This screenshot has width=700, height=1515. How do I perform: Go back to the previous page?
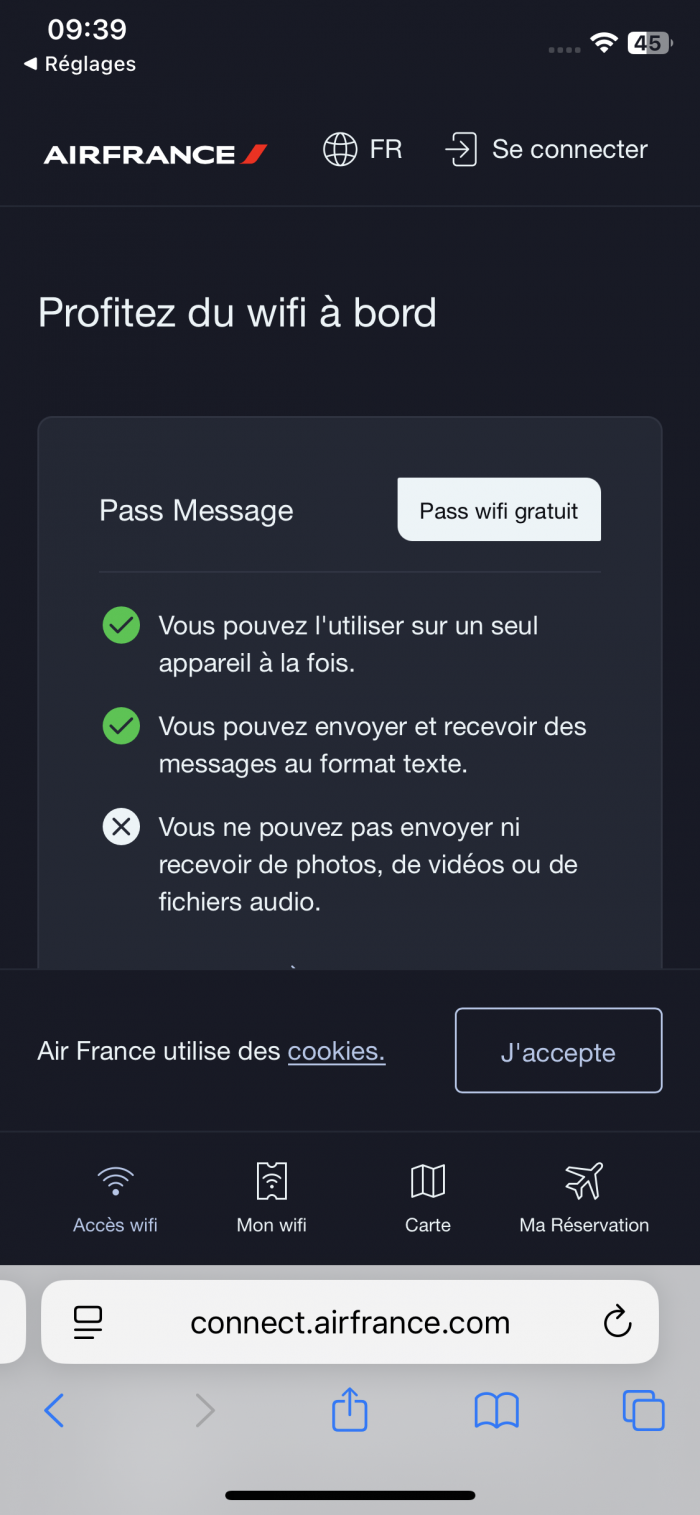[55, 1410]
